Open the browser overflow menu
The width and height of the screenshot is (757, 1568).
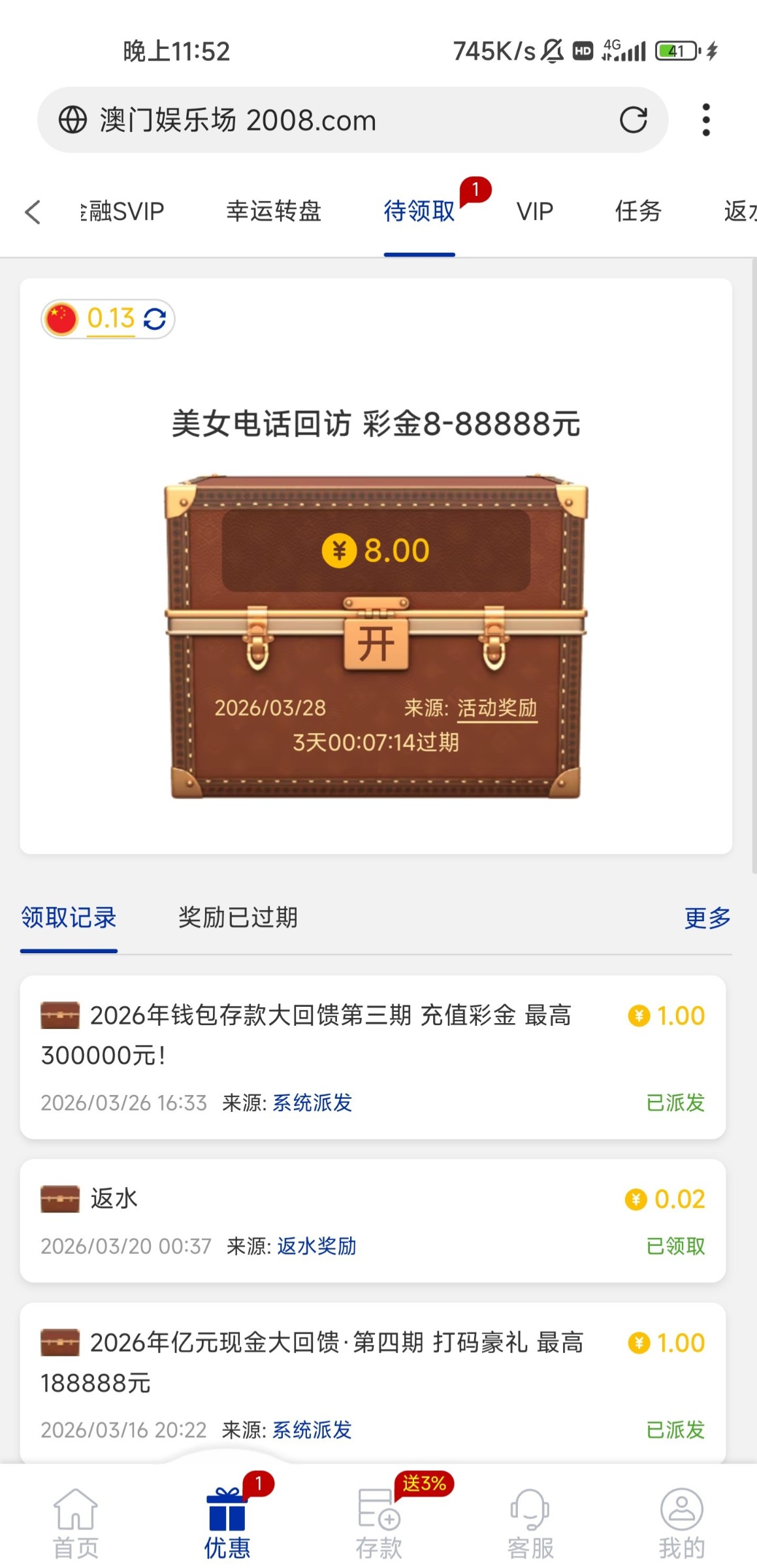point(705,120)
